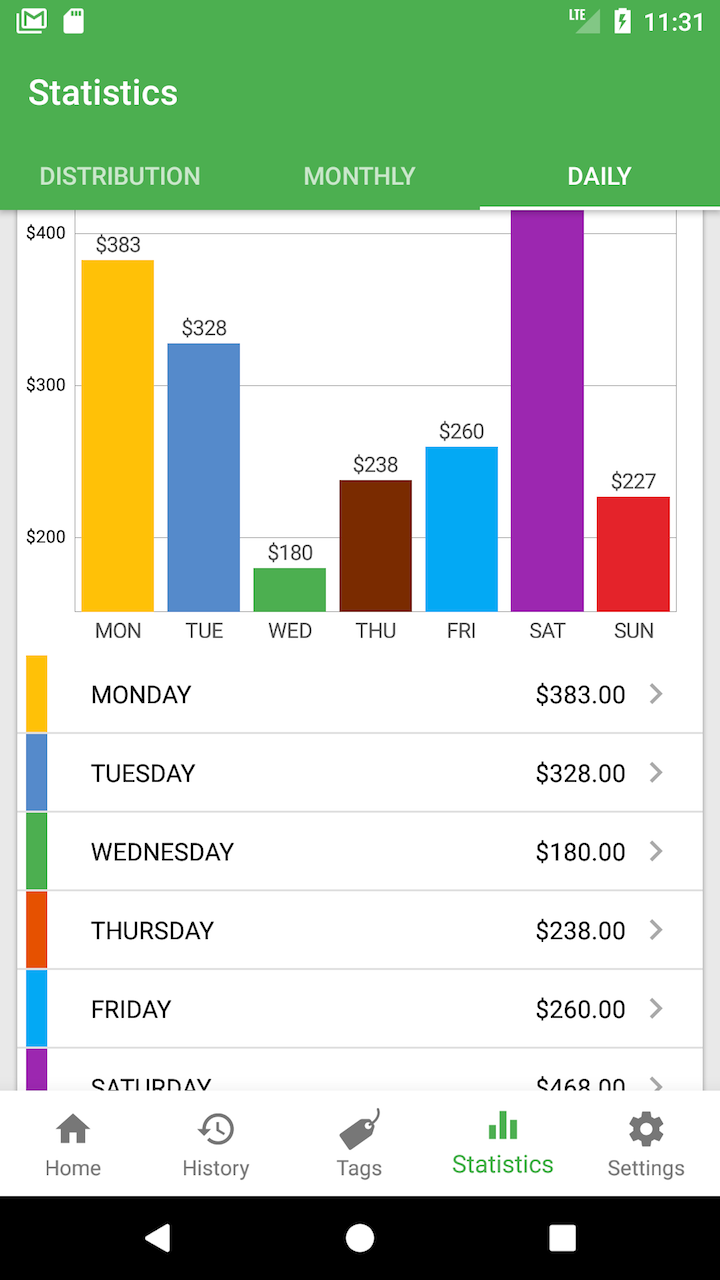720x1280 pixels.
Task: Open the Home screen icon
Action: (x=72, y=1140)
